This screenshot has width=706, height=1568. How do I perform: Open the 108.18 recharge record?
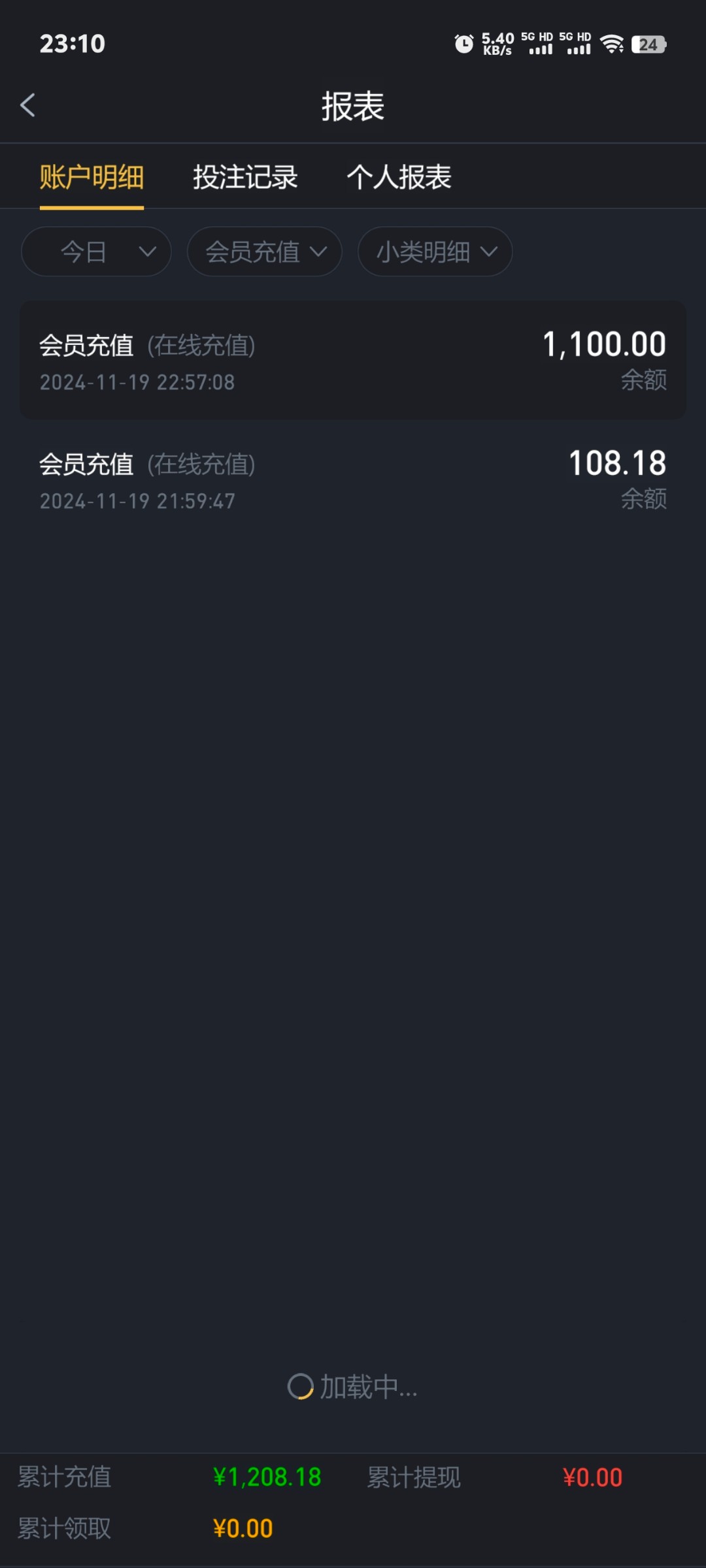coord(353,480)
